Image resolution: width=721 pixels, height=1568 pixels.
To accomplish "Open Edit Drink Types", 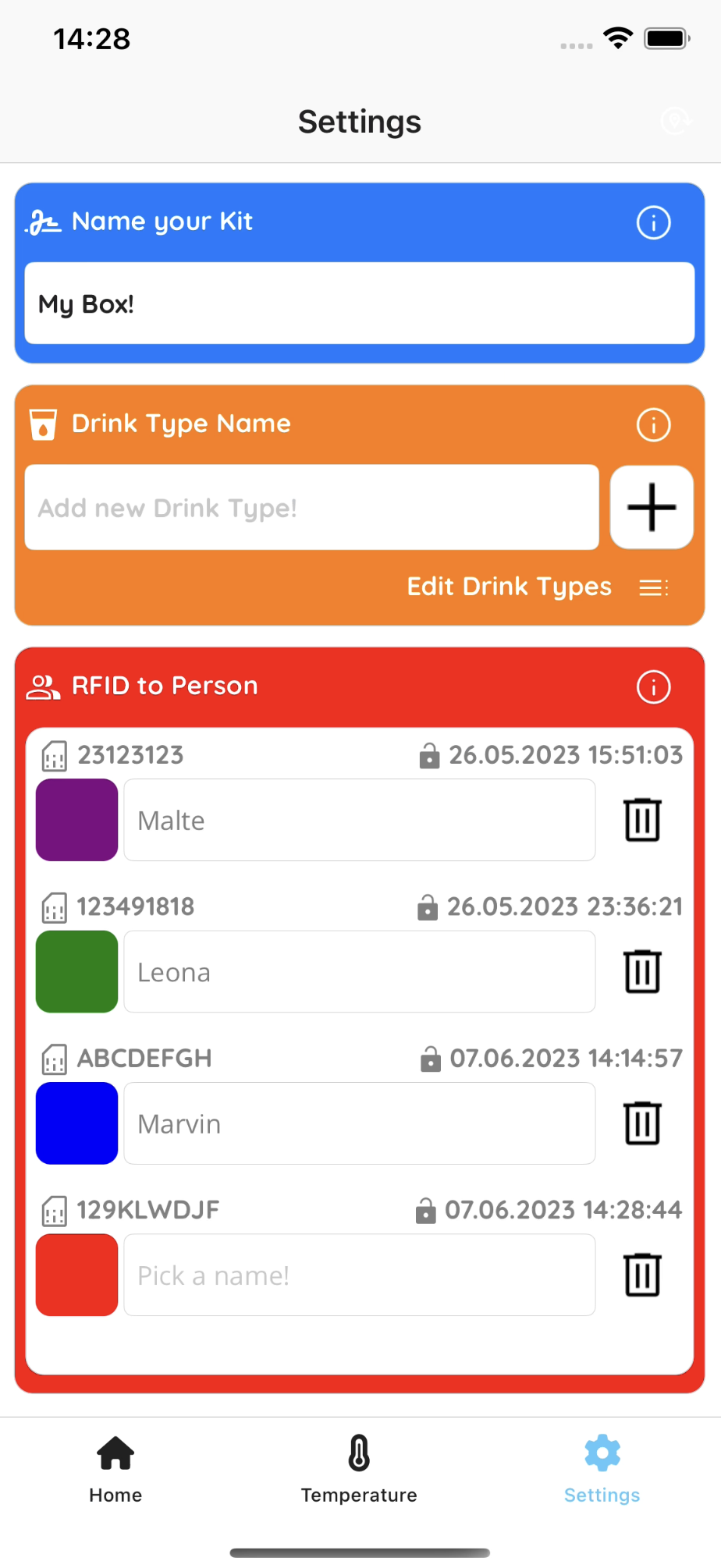I will click(508, 587).
